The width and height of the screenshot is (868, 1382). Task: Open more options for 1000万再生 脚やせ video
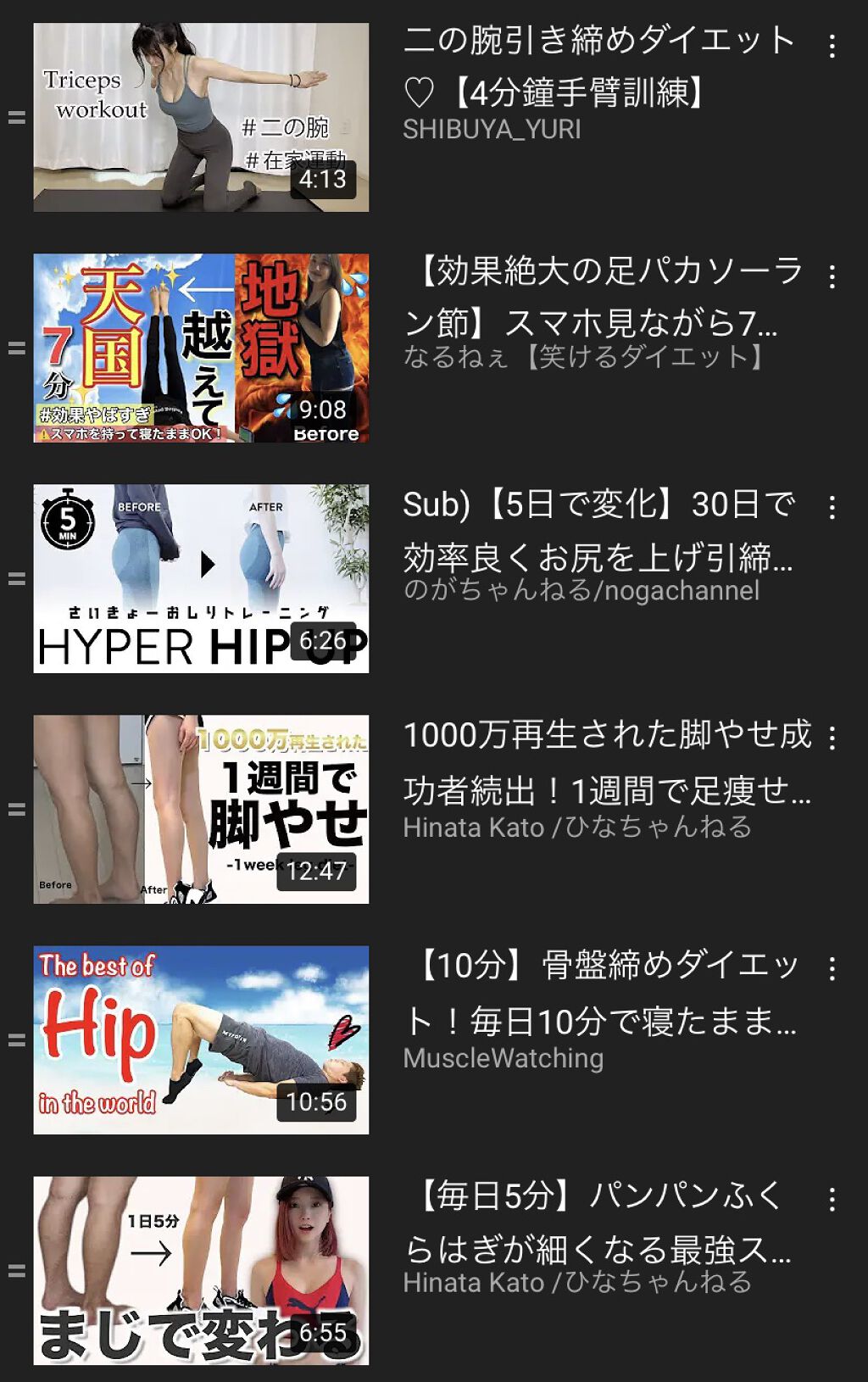(832, 738)
